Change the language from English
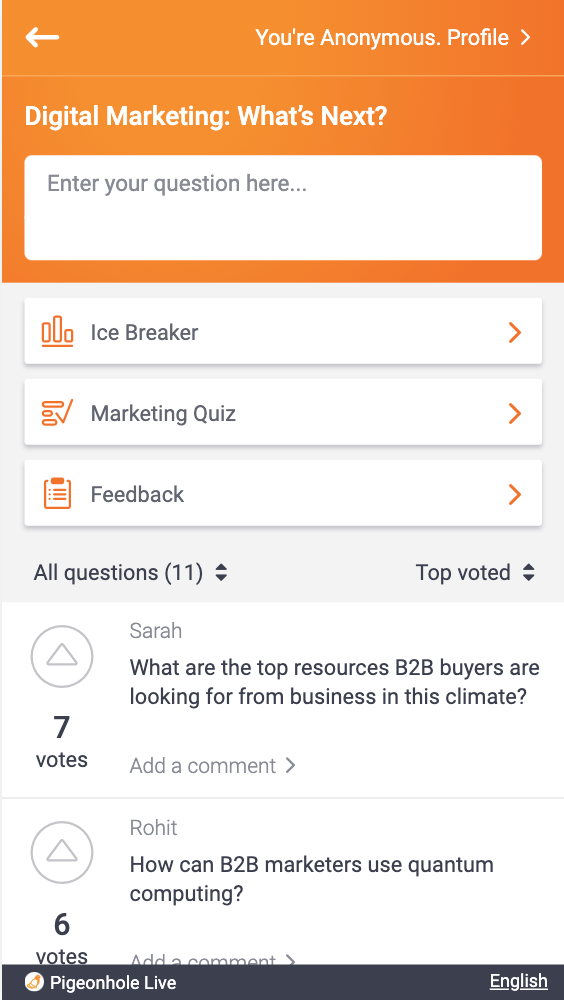 (519, 981)
